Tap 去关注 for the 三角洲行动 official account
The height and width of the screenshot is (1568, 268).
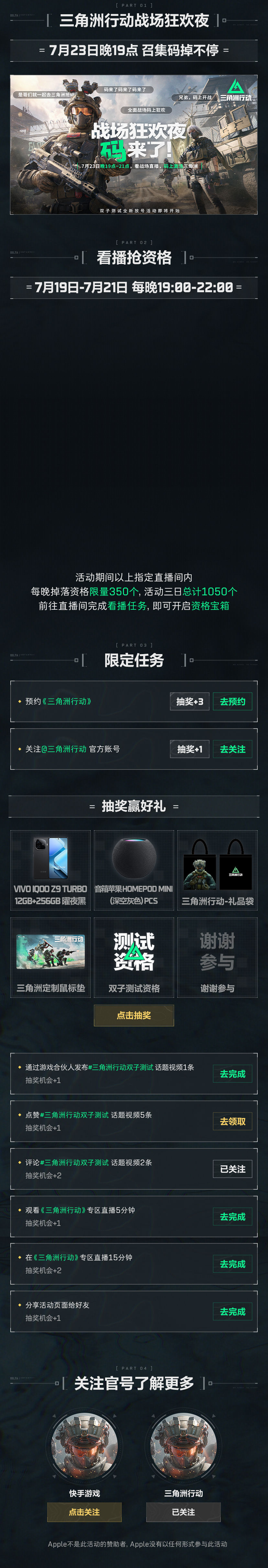[232, 749]
